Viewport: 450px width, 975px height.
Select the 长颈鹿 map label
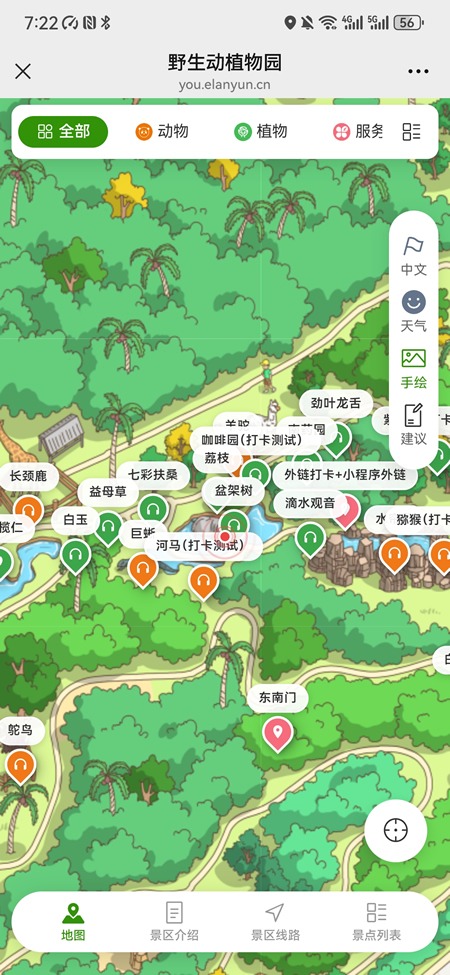28,477
